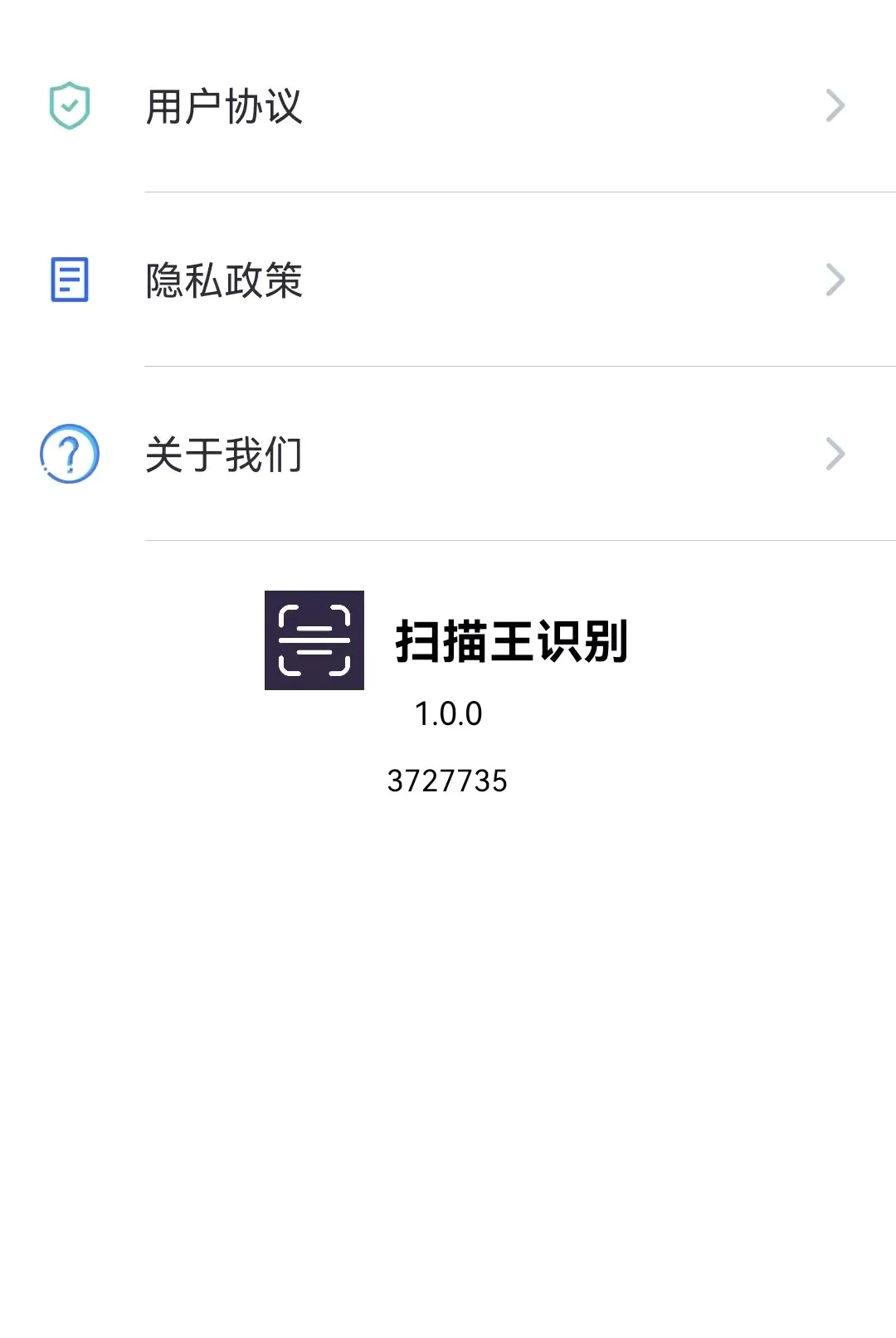Open the 隐私政策 row
This screenshot has width=896, height=1338.
tap(448, 280)
